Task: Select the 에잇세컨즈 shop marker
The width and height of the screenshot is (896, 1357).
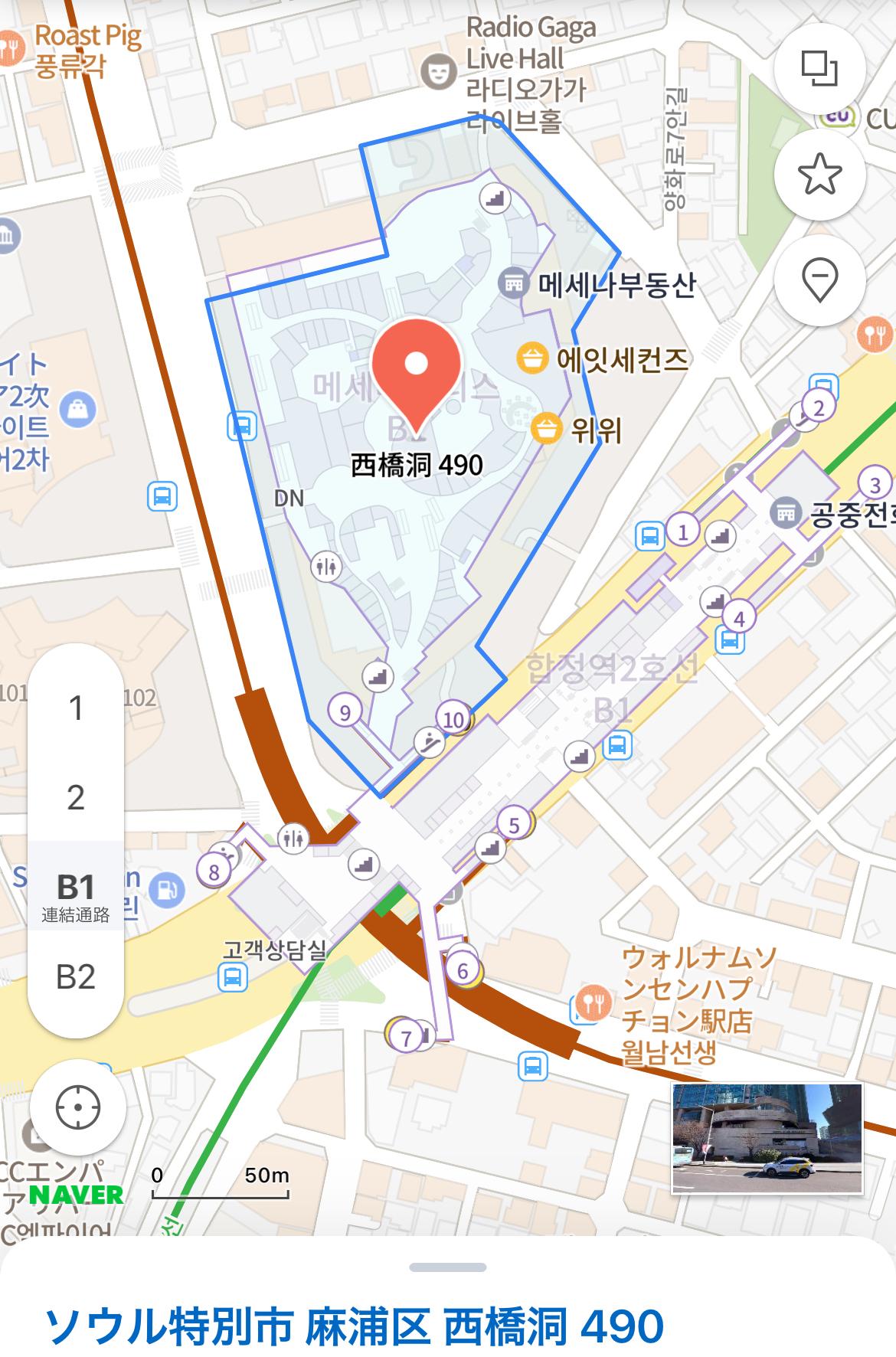Action: coord(531,358)
